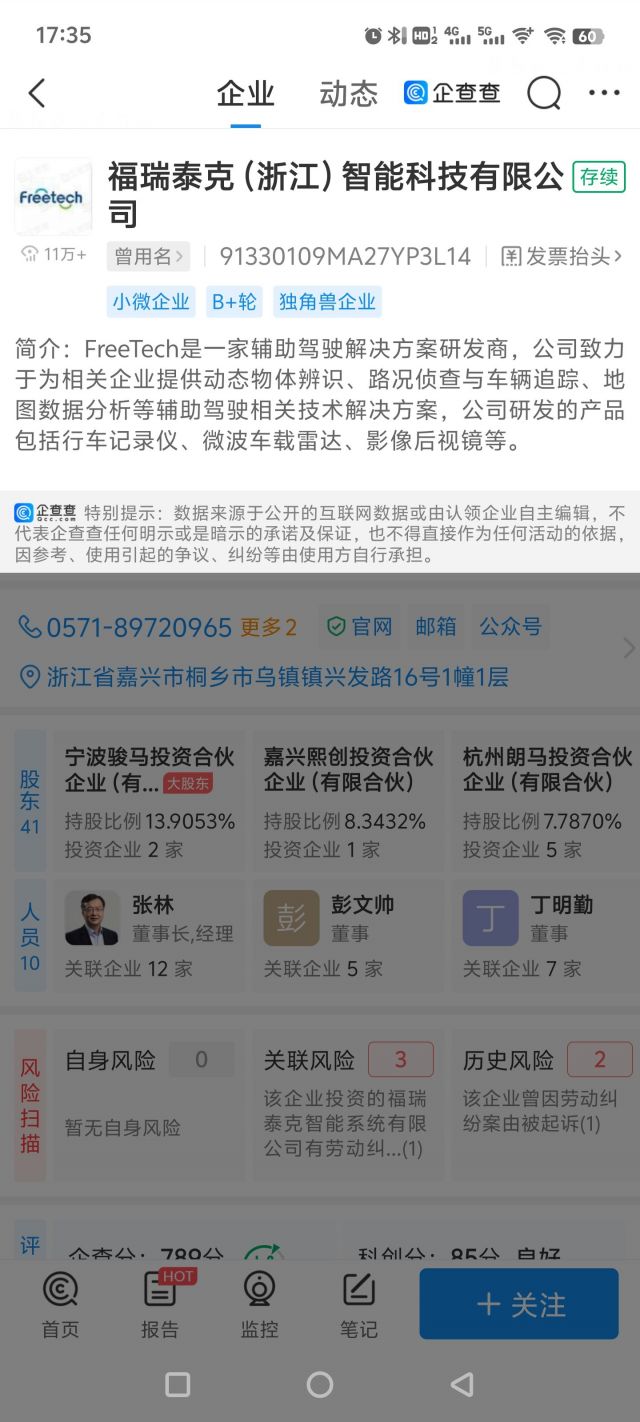Open the three-dot overflow menu
The image size is (640, 1422).
pyautogui.click(x=604, y=94)
